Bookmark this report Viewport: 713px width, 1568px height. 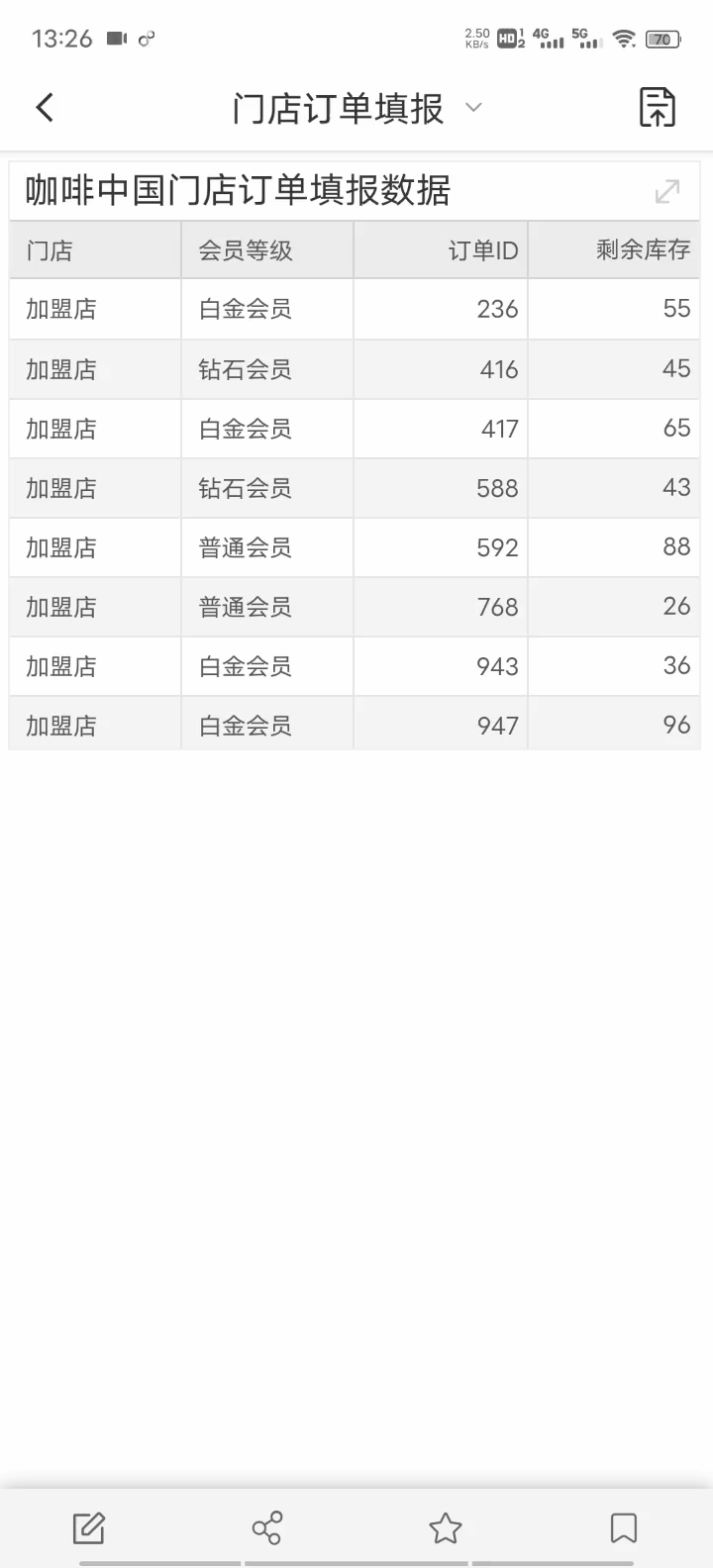623,1528
